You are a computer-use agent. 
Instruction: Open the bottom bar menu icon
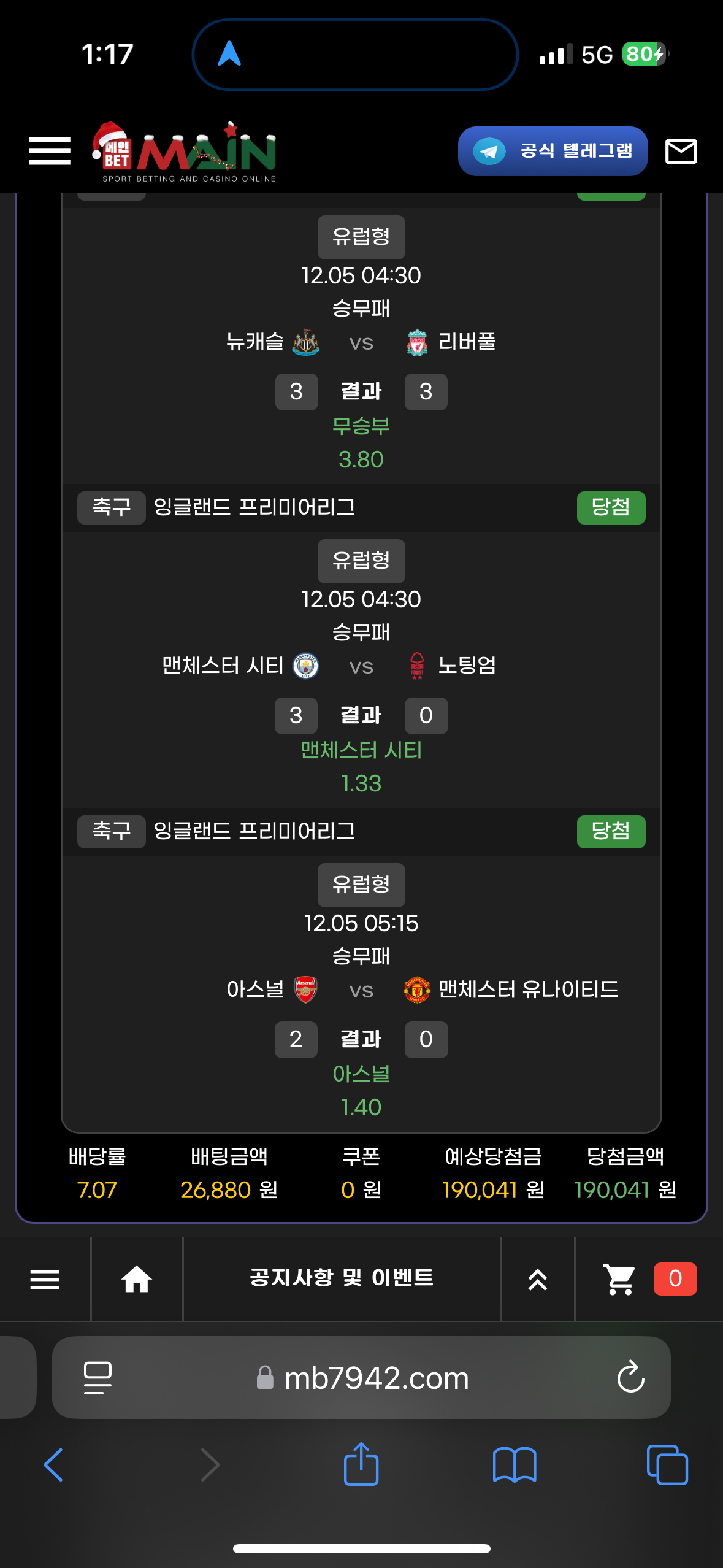[x=45, y=1279]
